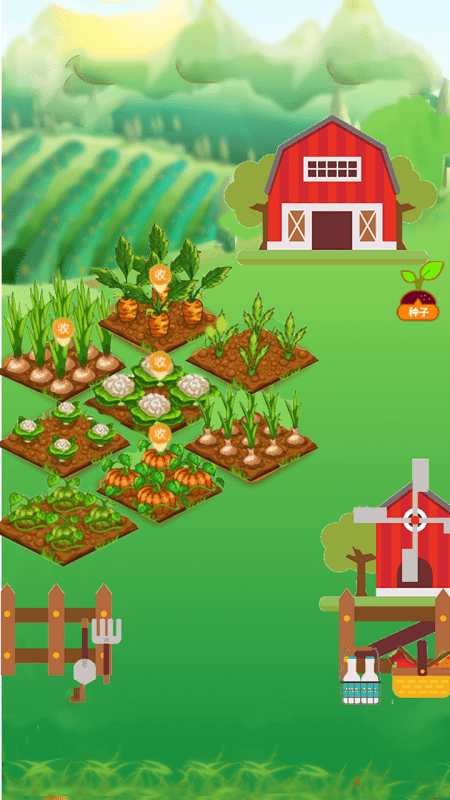Harvest the orange pumpkin plot with 收
450x800 pixels.
[160, 436]
